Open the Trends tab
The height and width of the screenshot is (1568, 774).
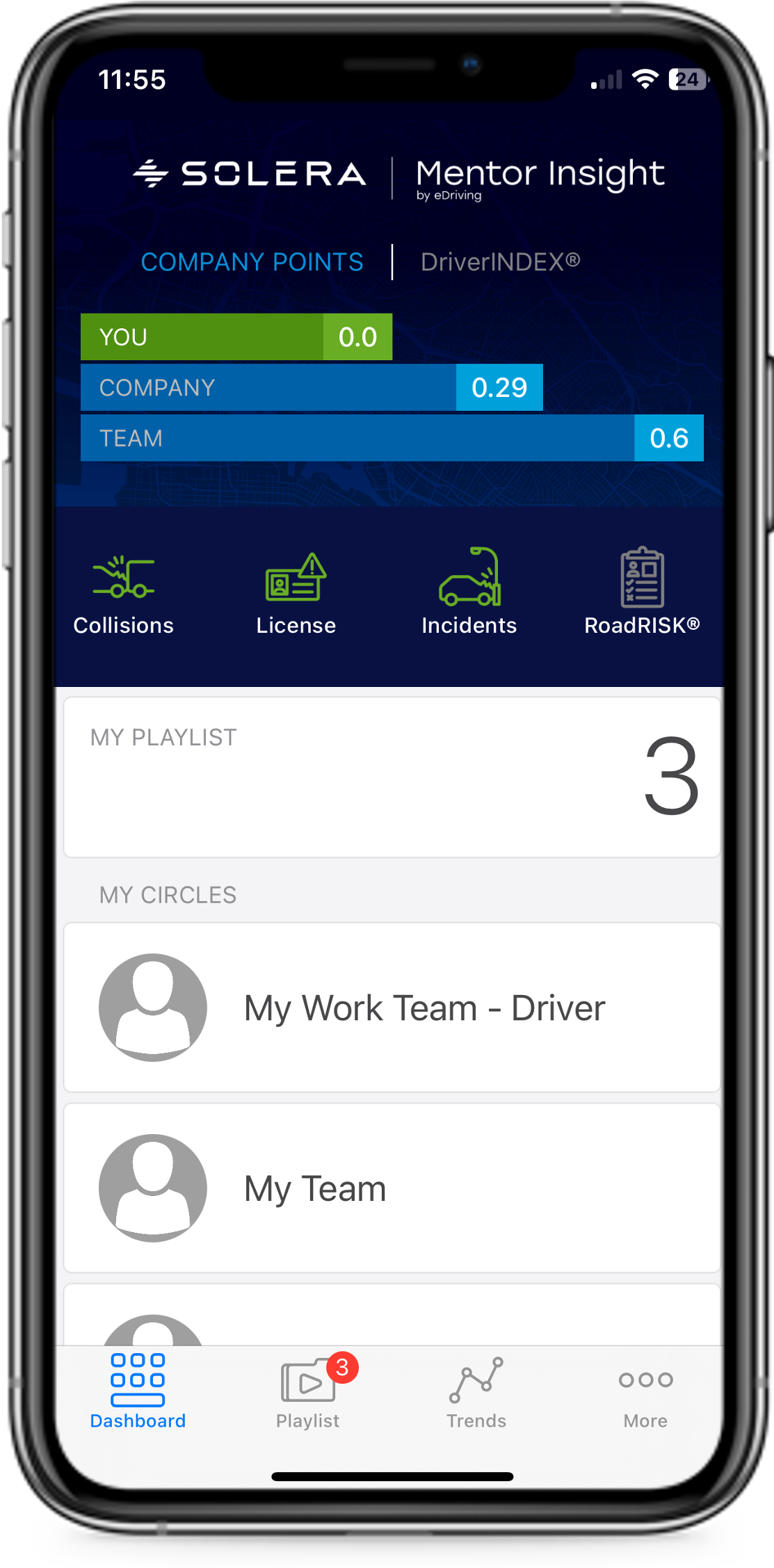coord(476,1392)
